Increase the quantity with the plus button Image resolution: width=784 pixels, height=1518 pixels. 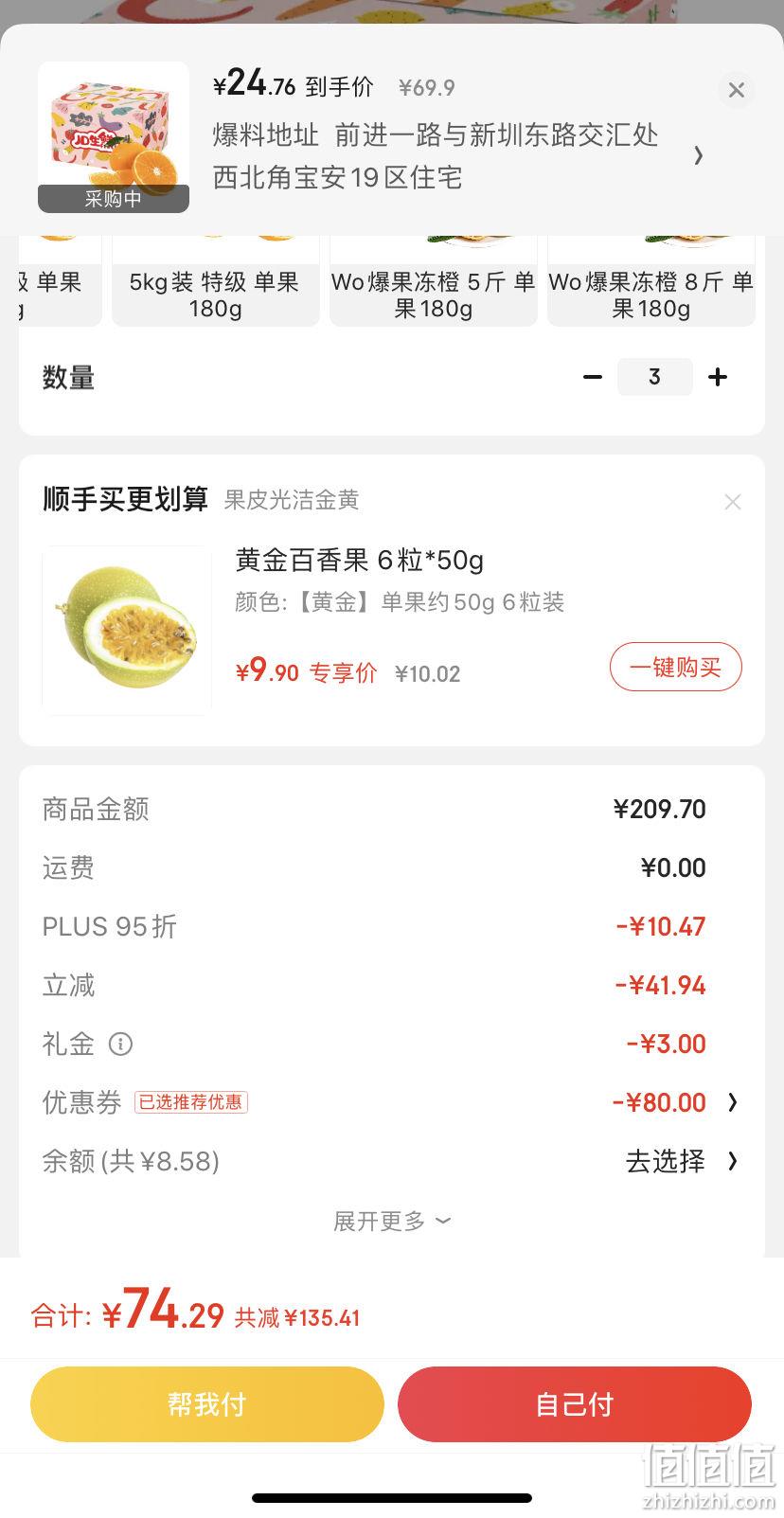(x=718, y=377)
